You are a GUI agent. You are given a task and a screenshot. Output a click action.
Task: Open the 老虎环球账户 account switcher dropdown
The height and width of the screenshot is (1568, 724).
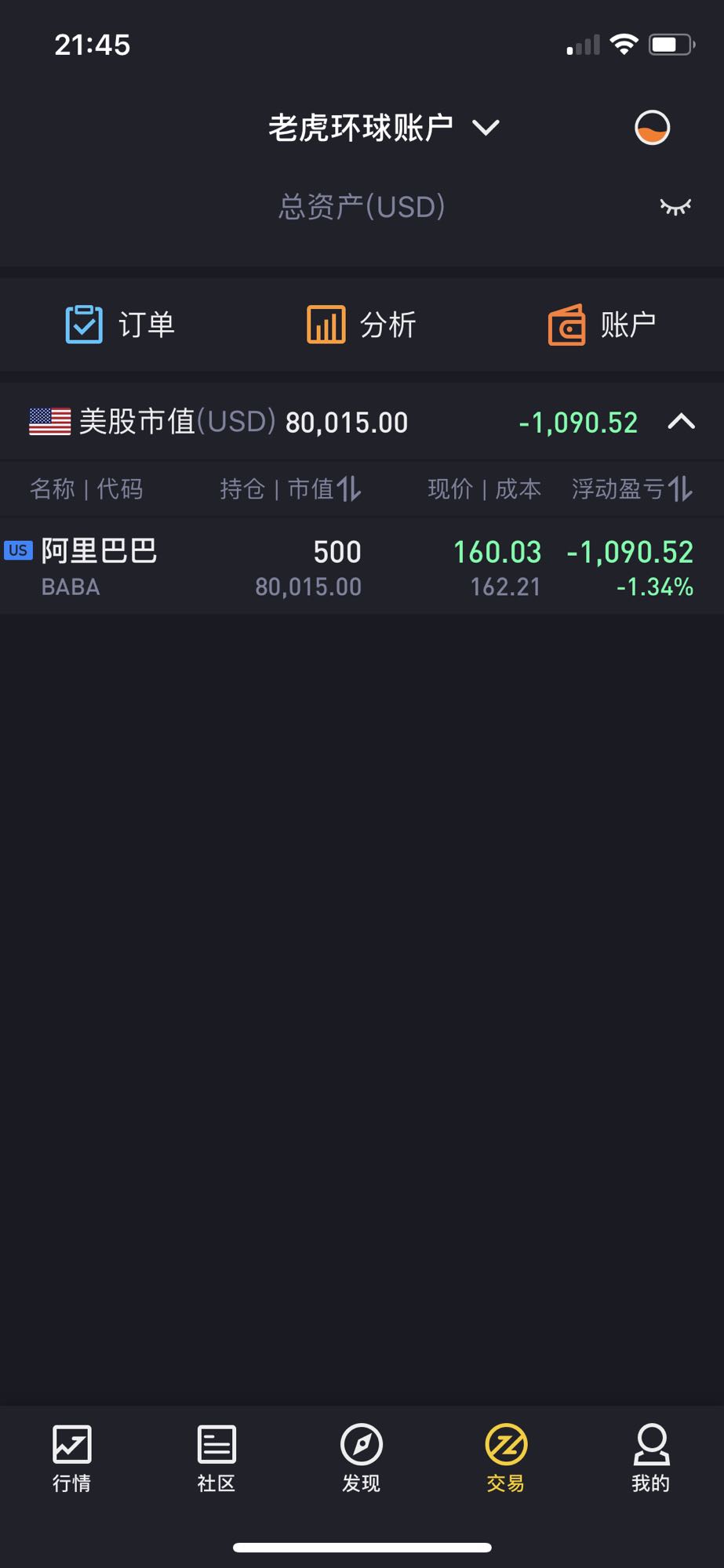point(384,128)
